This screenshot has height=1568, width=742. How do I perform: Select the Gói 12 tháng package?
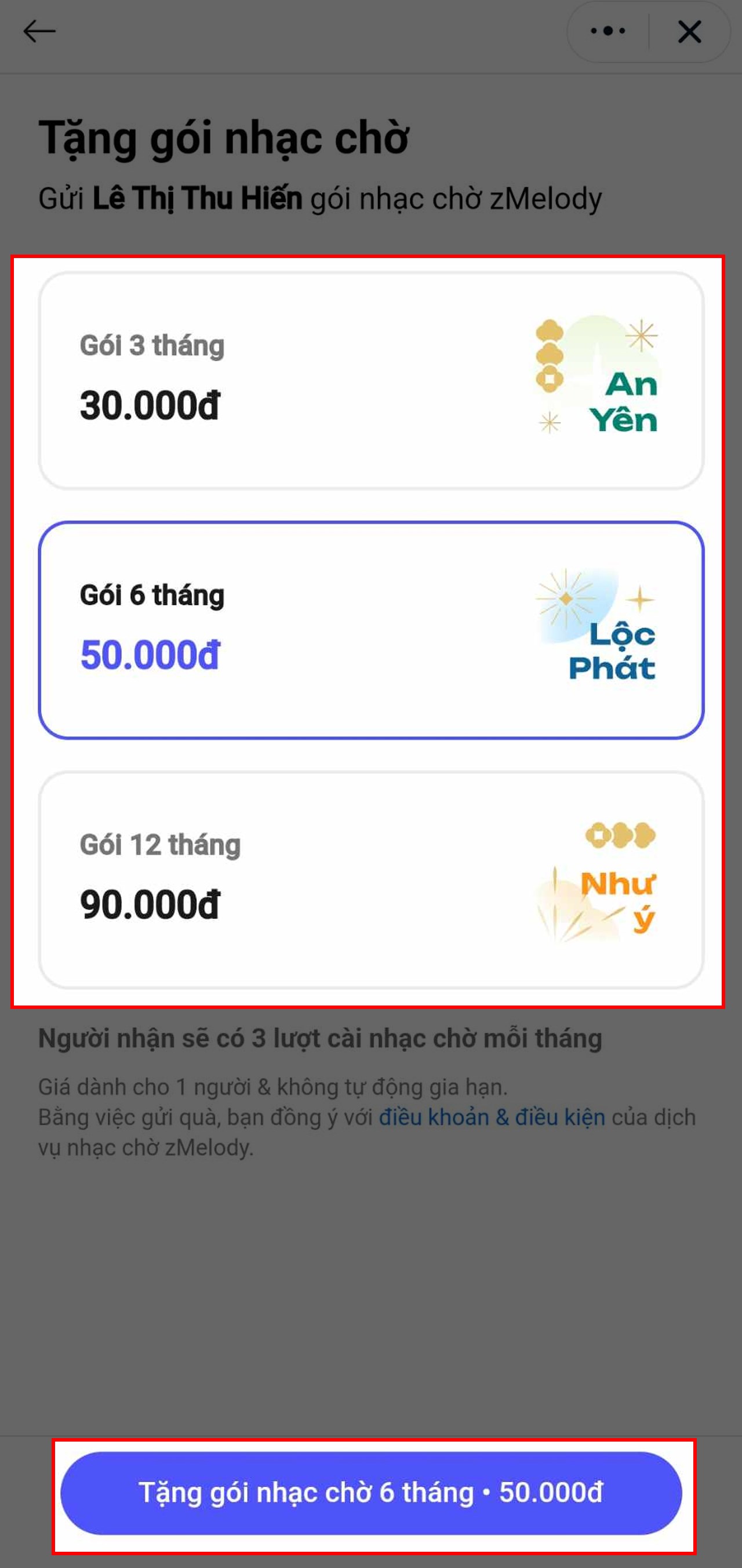[372, 880]
